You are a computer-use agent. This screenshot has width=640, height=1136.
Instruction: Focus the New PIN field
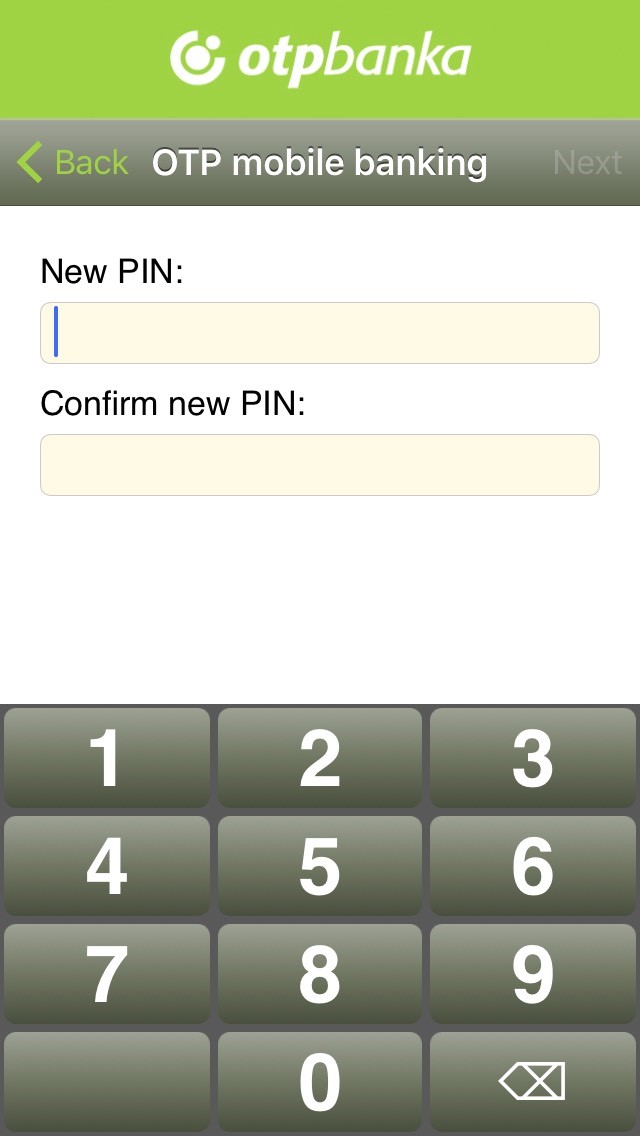tap(320, 333)
